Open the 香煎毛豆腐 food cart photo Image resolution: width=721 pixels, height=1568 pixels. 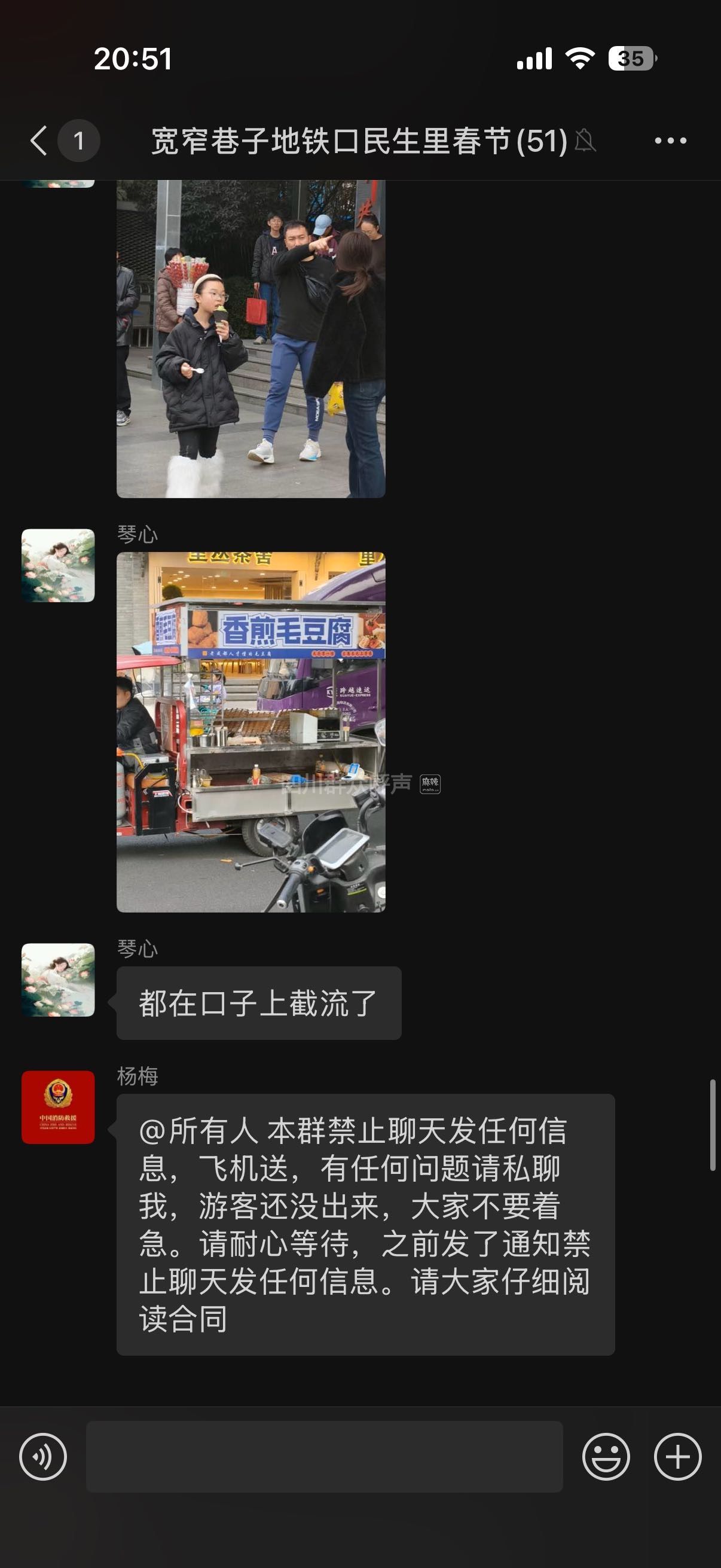click(250, 731)
